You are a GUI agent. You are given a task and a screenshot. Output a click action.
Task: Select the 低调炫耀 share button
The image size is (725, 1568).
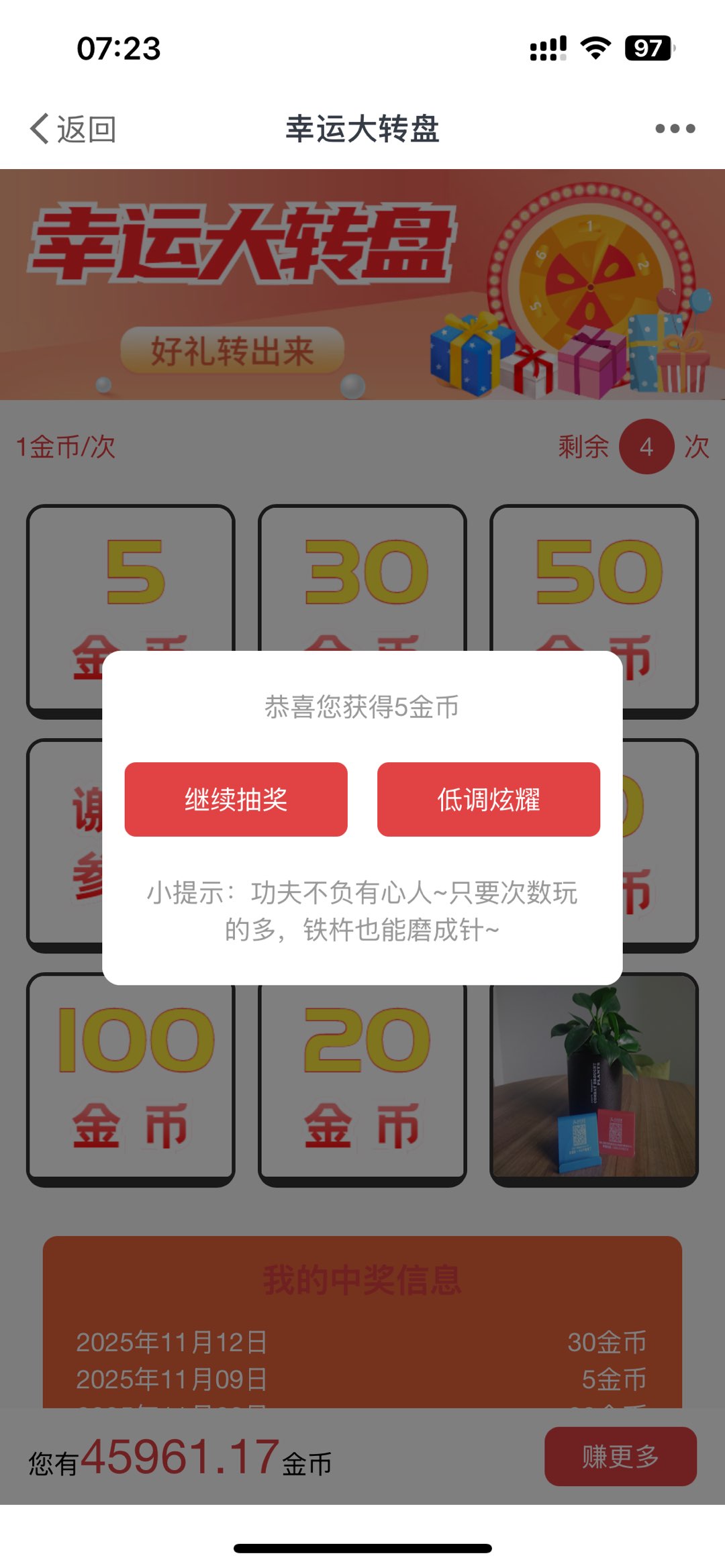coord(488,799)
